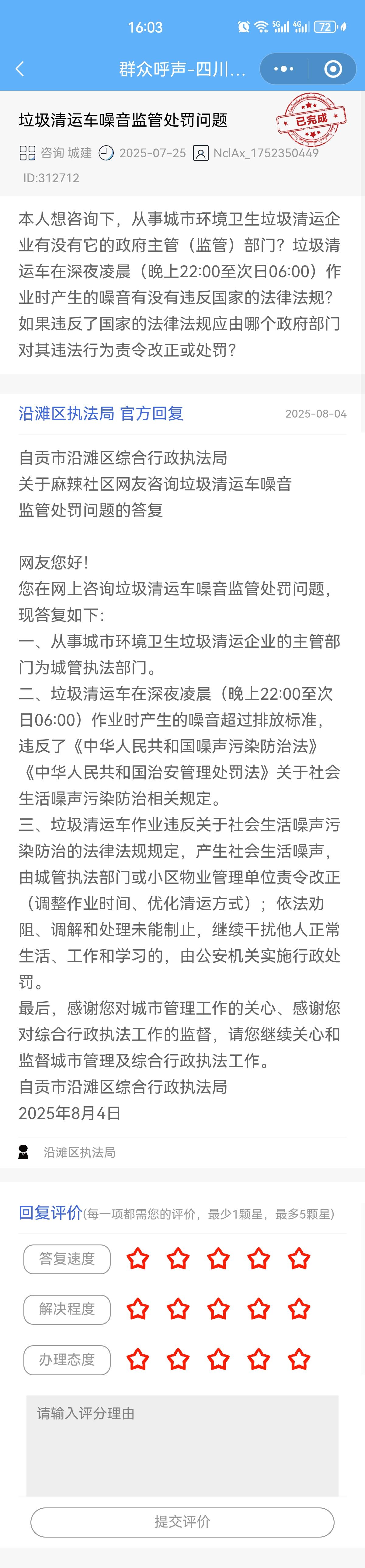Set 办理态度 rating to two stars
The width and height of the screenshot is (365, 1568).
[x=178, y=1360]
